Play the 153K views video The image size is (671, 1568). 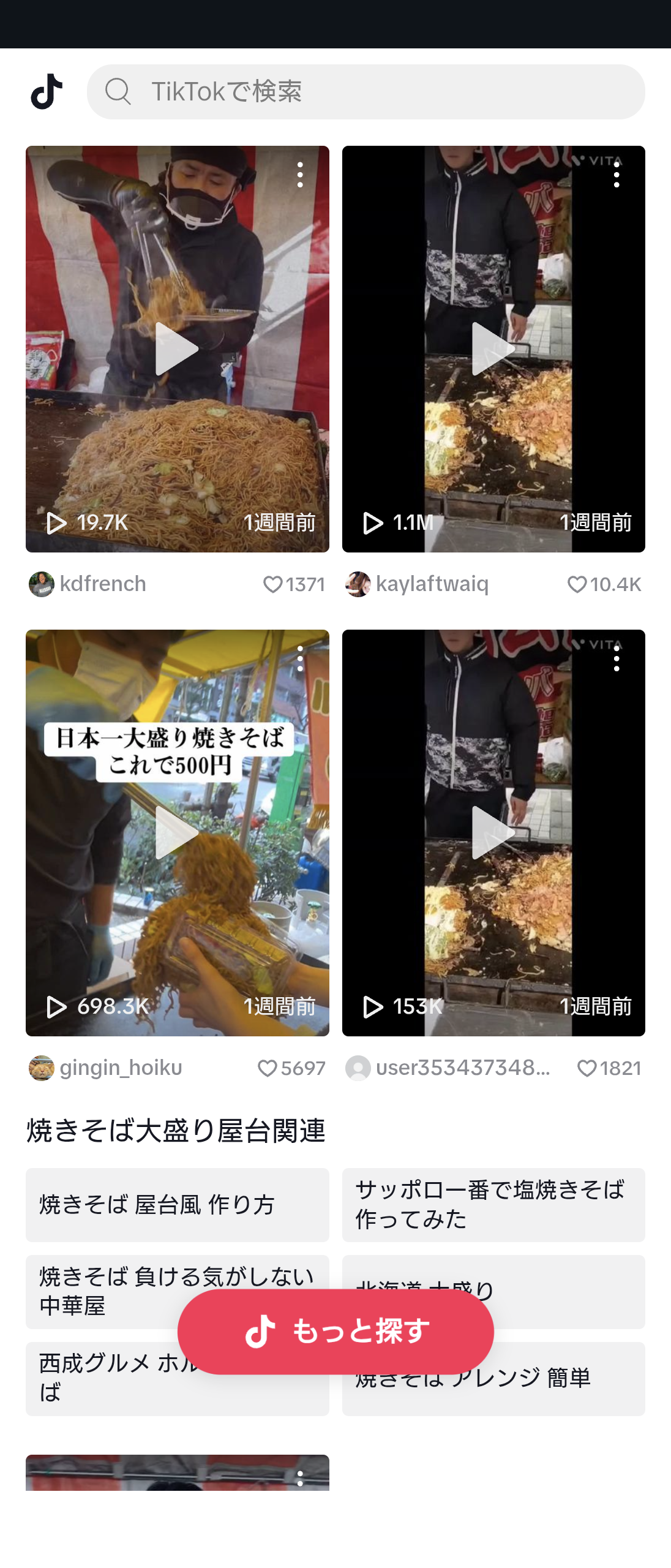pos(493,832)
